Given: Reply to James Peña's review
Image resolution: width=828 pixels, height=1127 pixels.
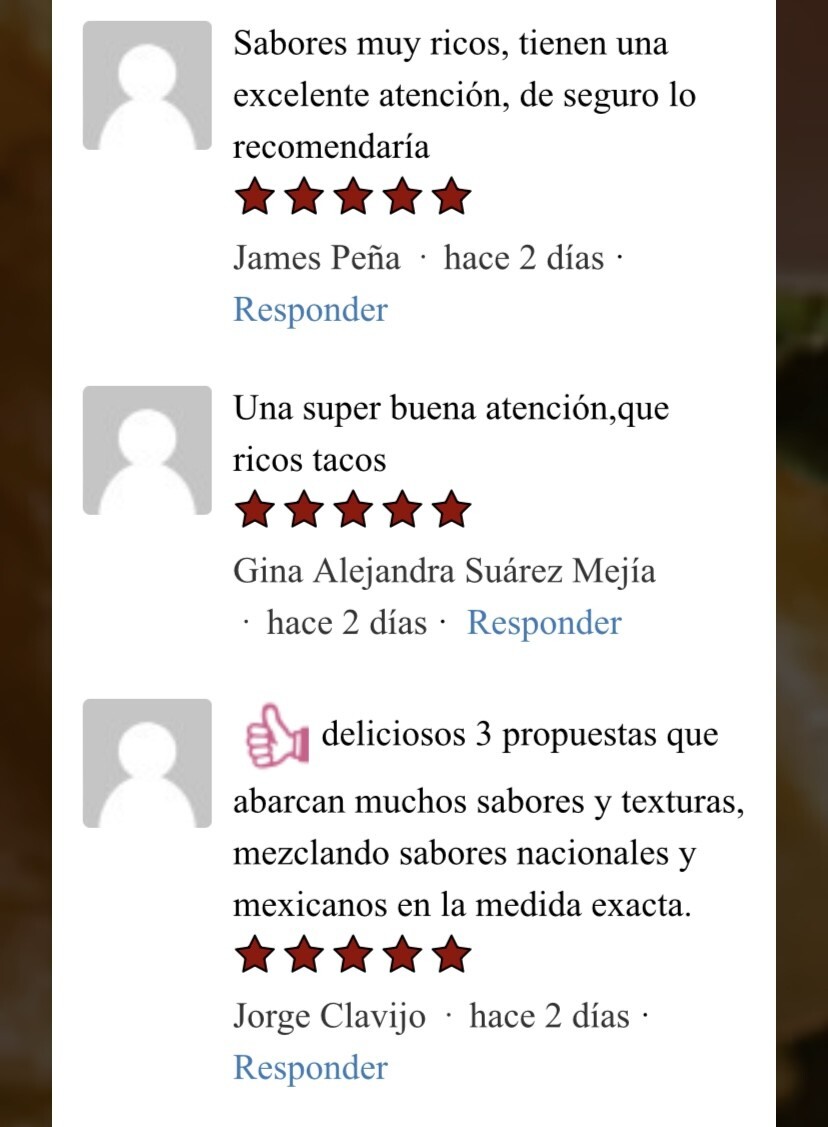Looking at the screenshot, I should point(310,310).
